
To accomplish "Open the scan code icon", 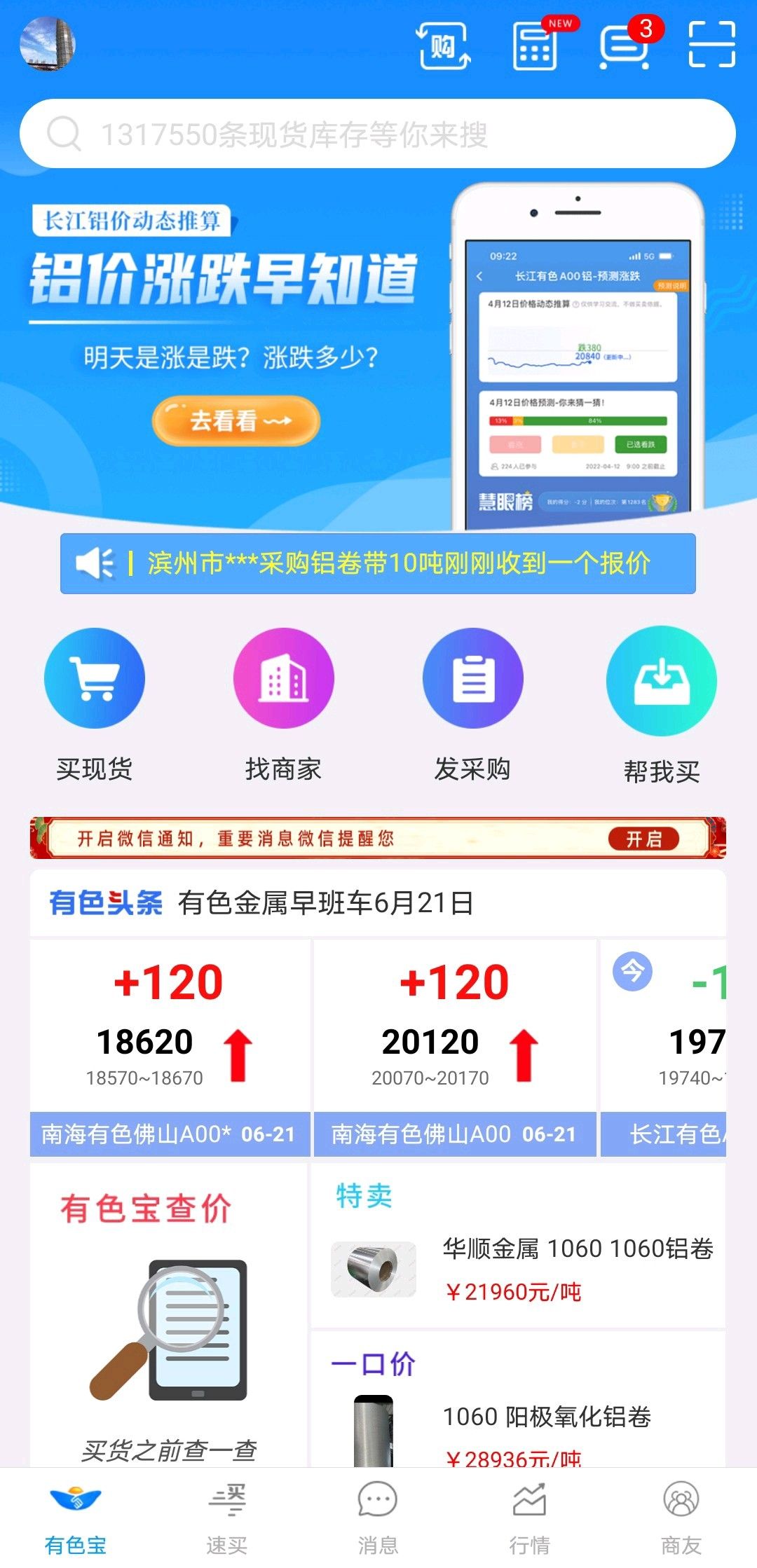I will 711,45.
